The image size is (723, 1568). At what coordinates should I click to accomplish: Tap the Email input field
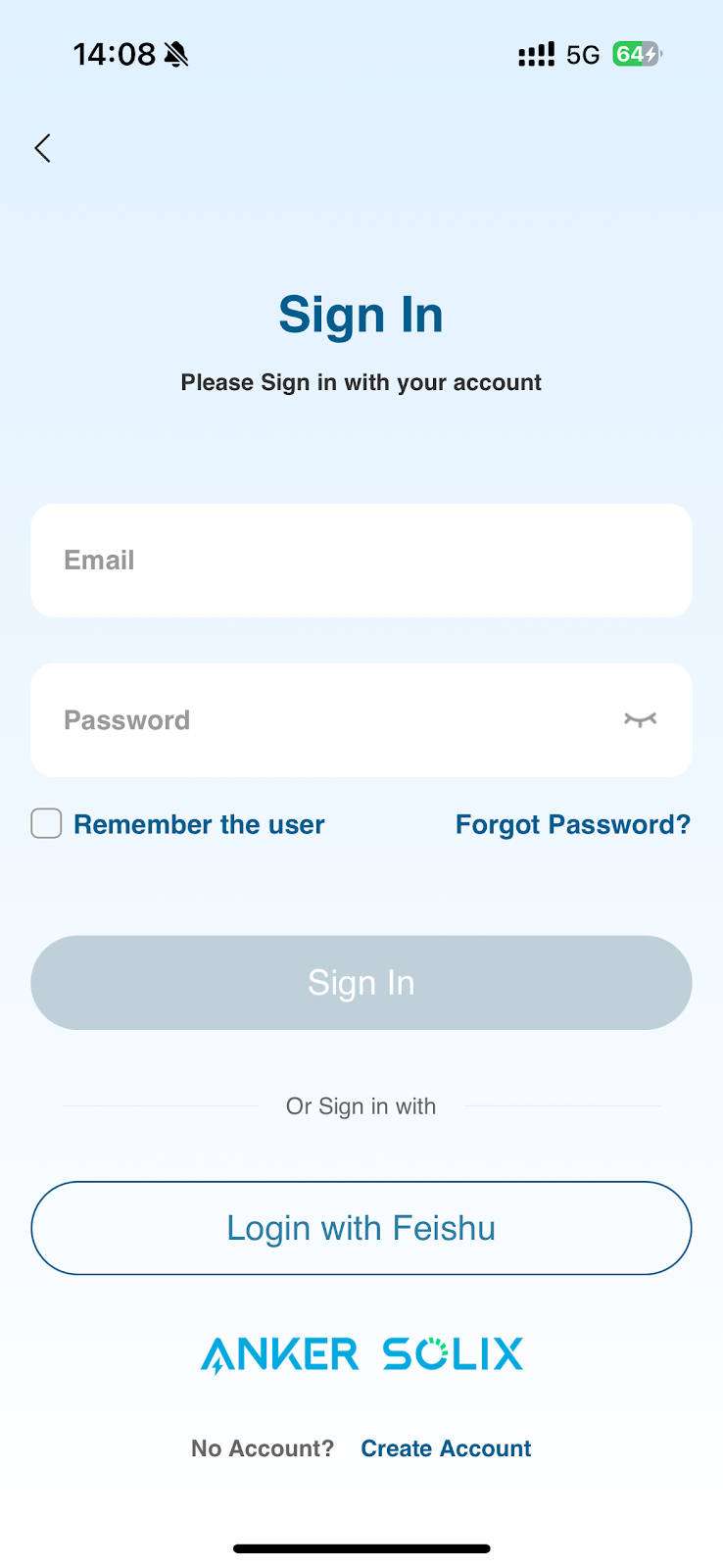point(361,561)
